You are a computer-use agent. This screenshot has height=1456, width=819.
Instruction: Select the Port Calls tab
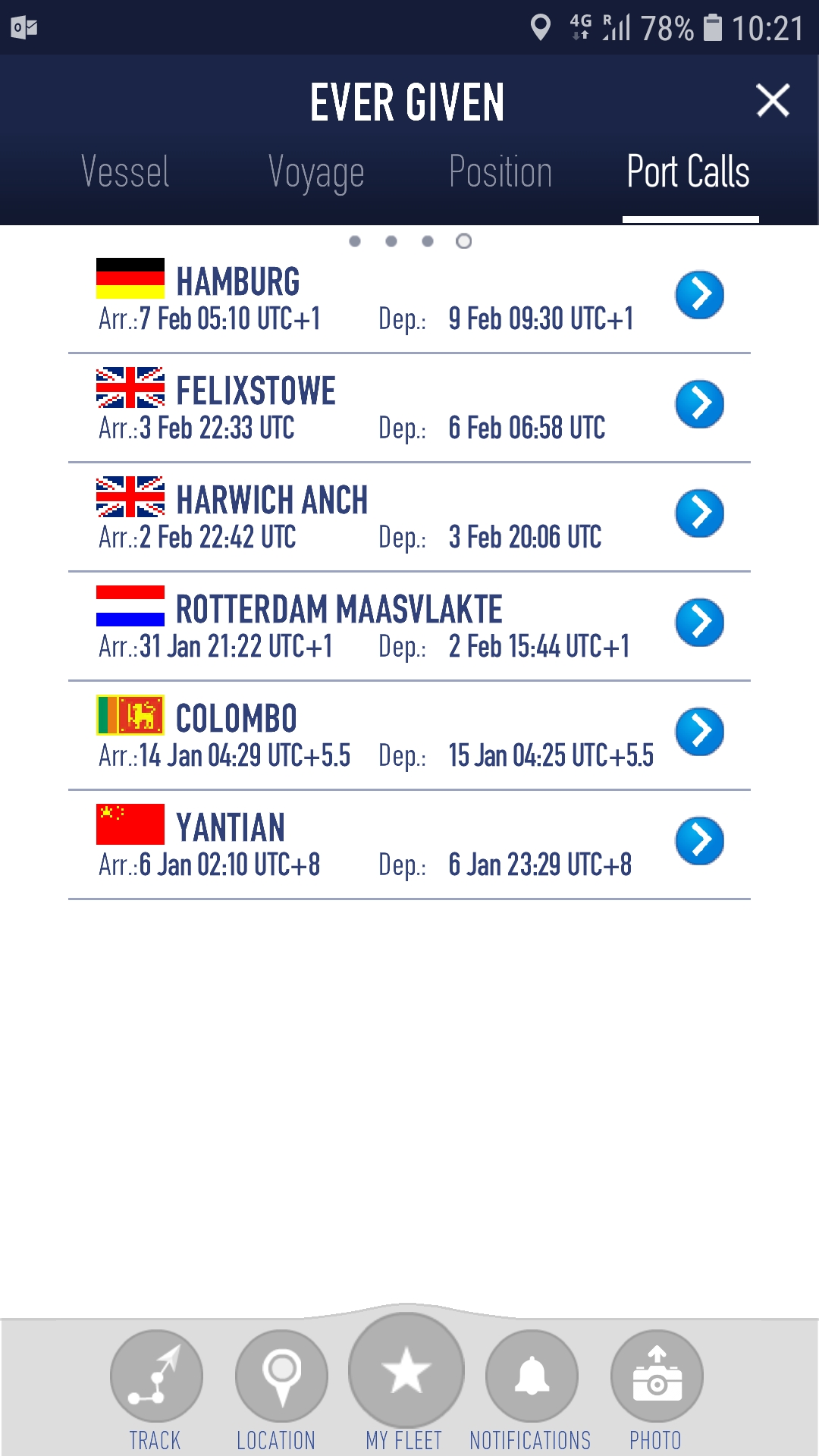click(x=689, y=172)
